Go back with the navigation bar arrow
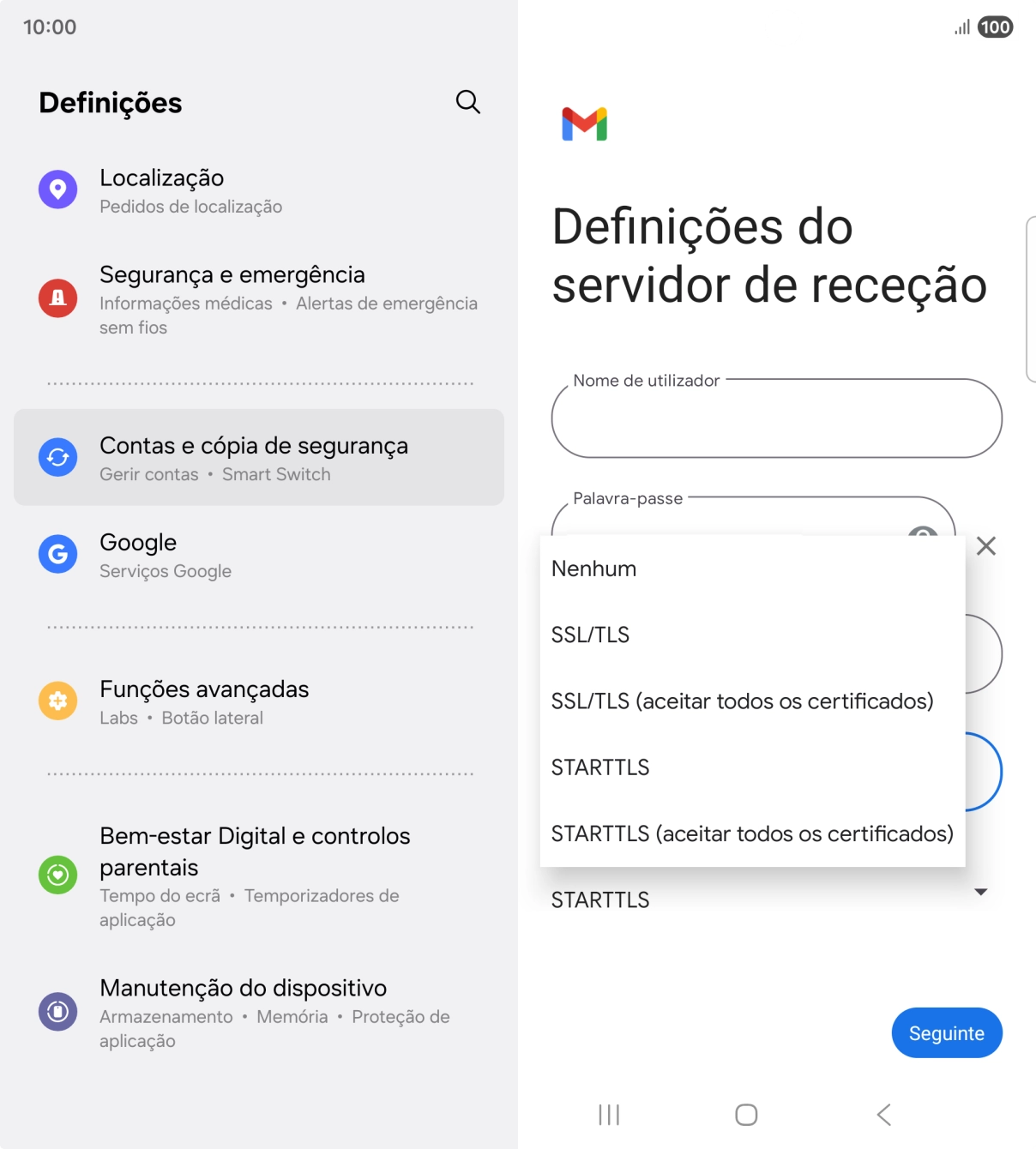The image size is (1036, 1149). coord(884,1115)
